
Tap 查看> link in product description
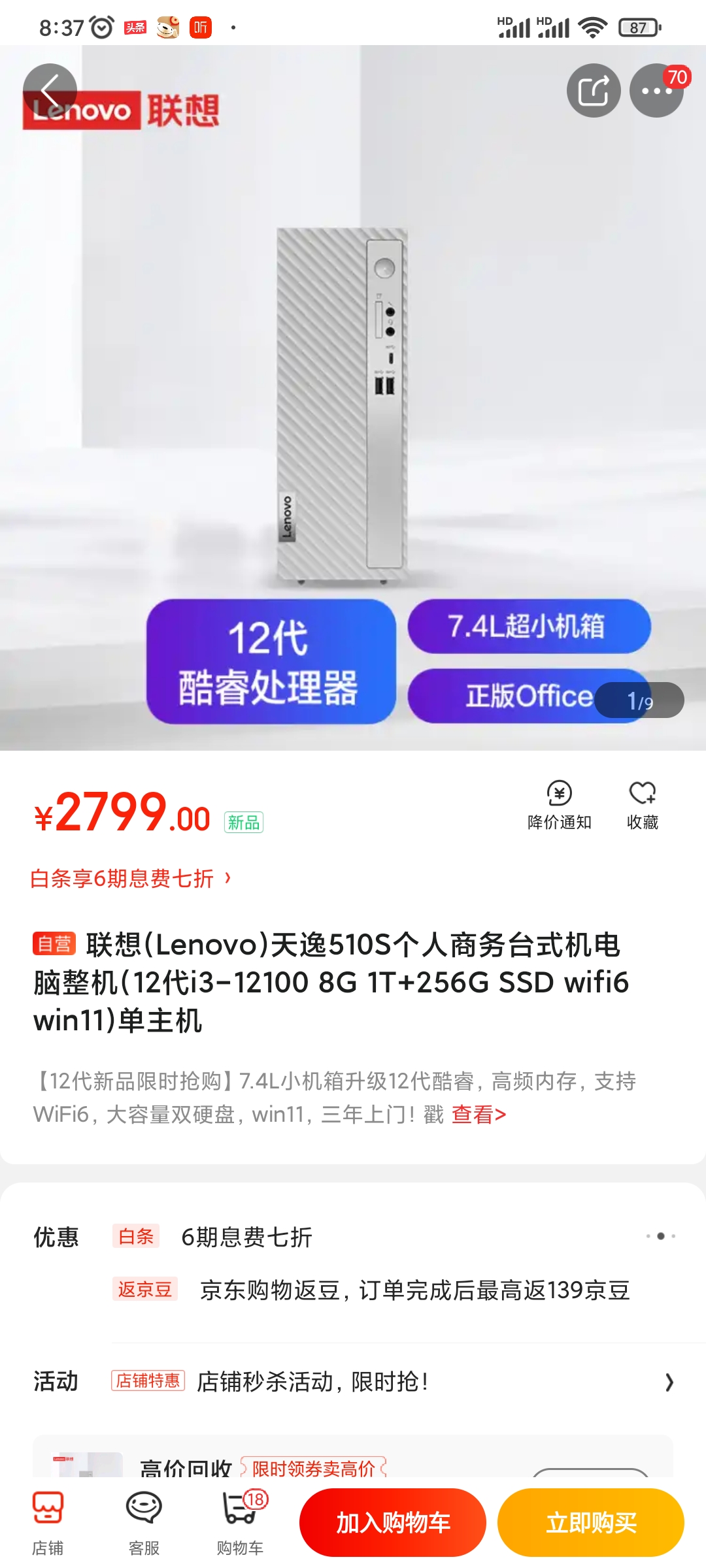point(479,1114)
